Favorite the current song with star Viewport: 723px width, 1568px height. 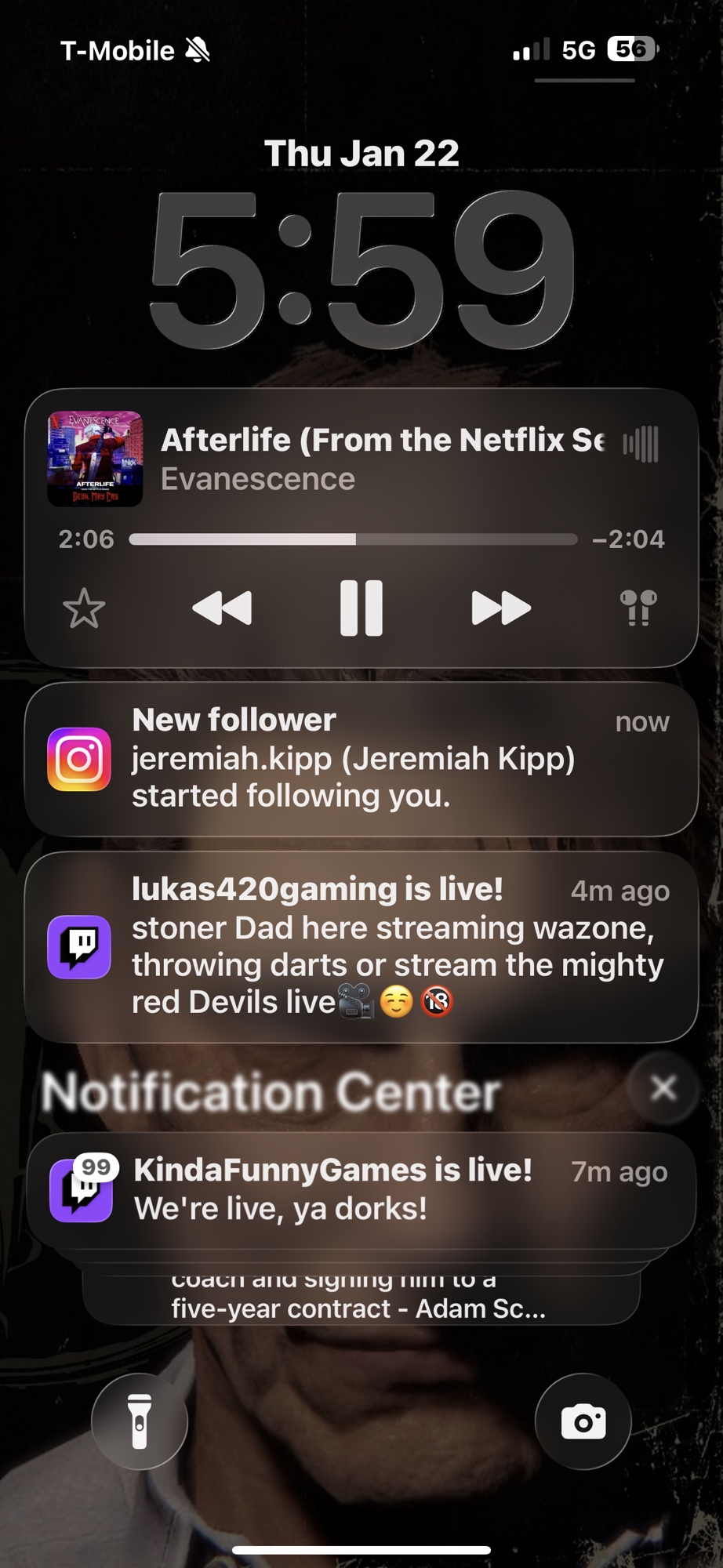[84, 608]
